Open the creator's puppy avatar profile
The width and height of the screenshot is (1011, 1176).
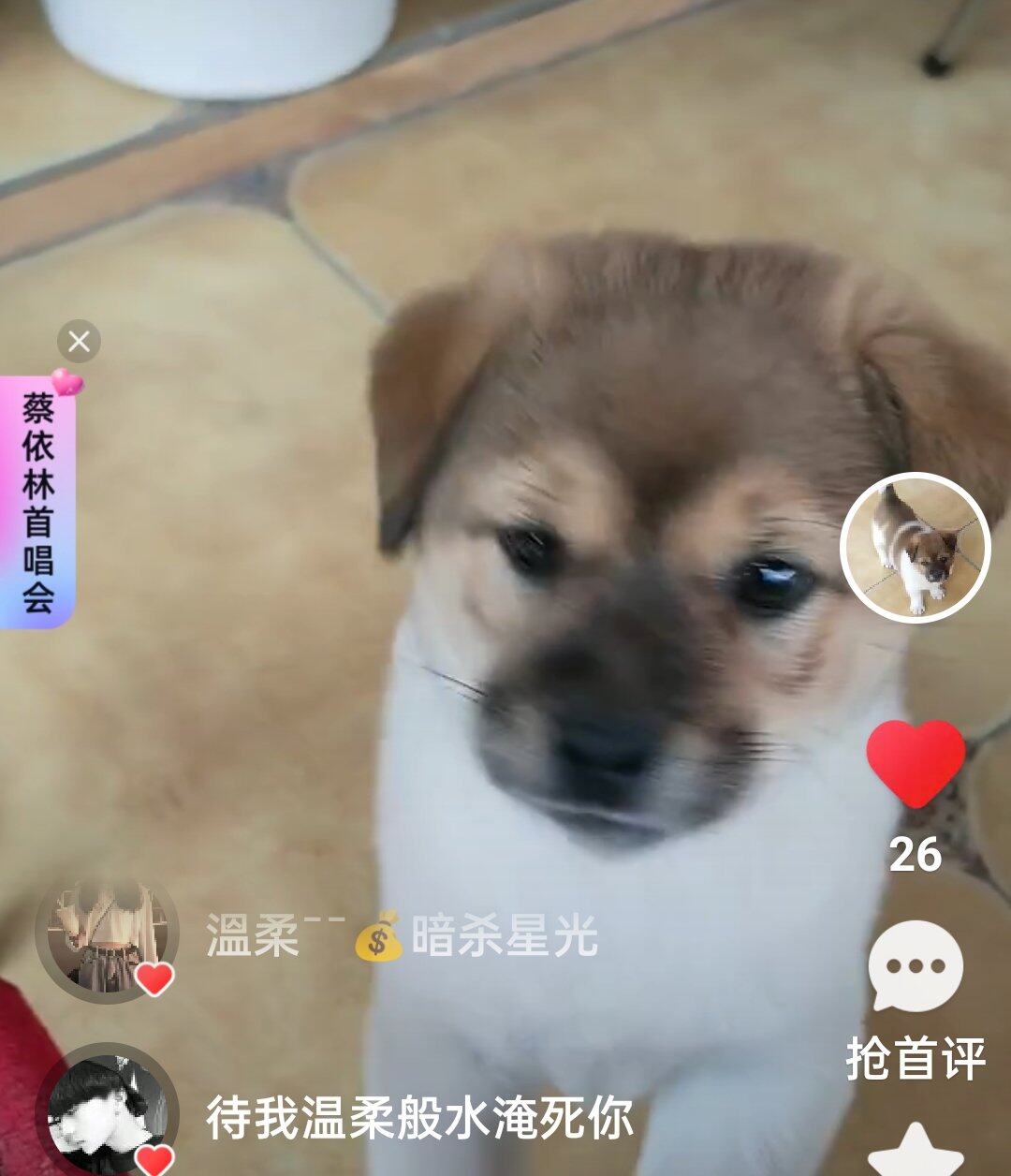[x=915, y=548]
